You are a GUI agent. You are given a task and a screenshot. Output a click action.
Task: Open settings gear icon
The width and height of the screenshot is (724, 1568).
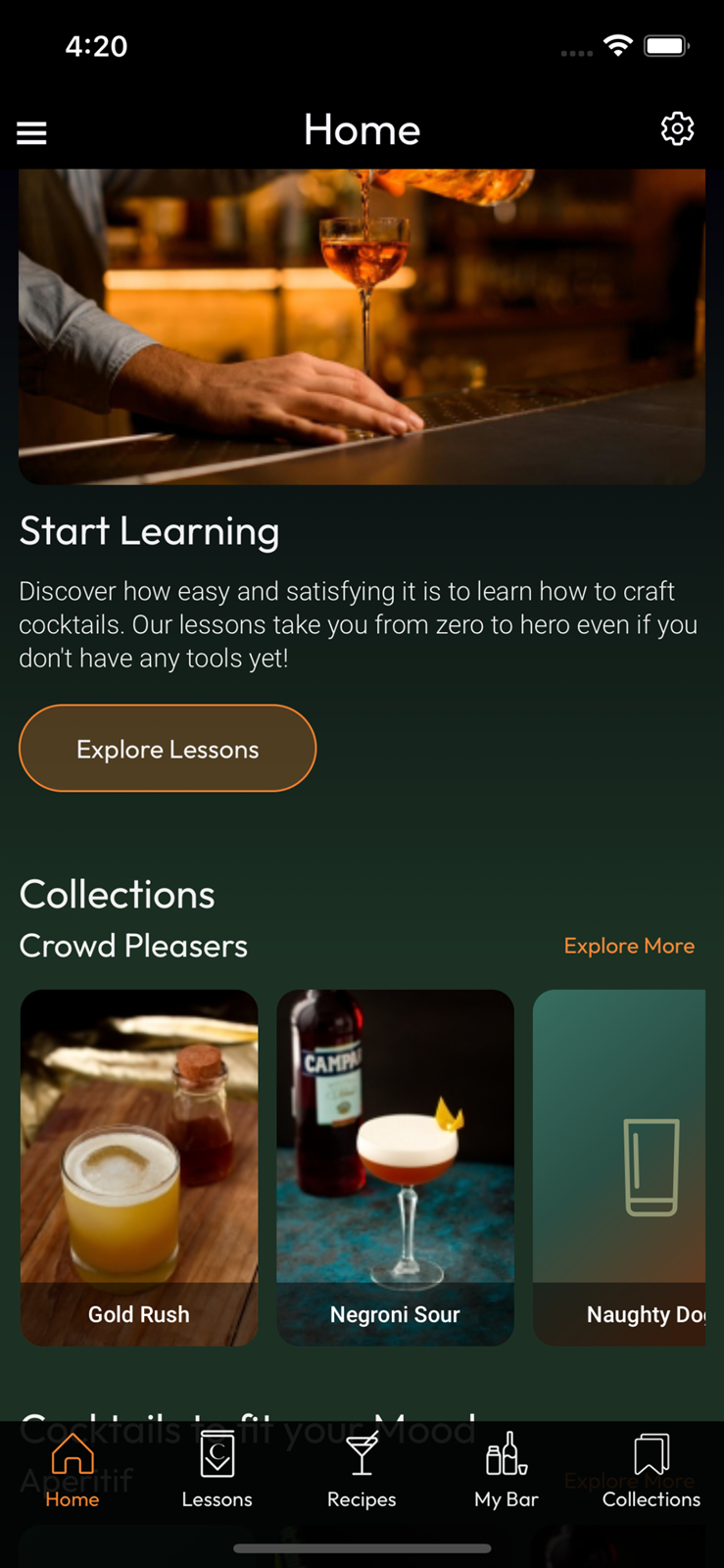677,128
